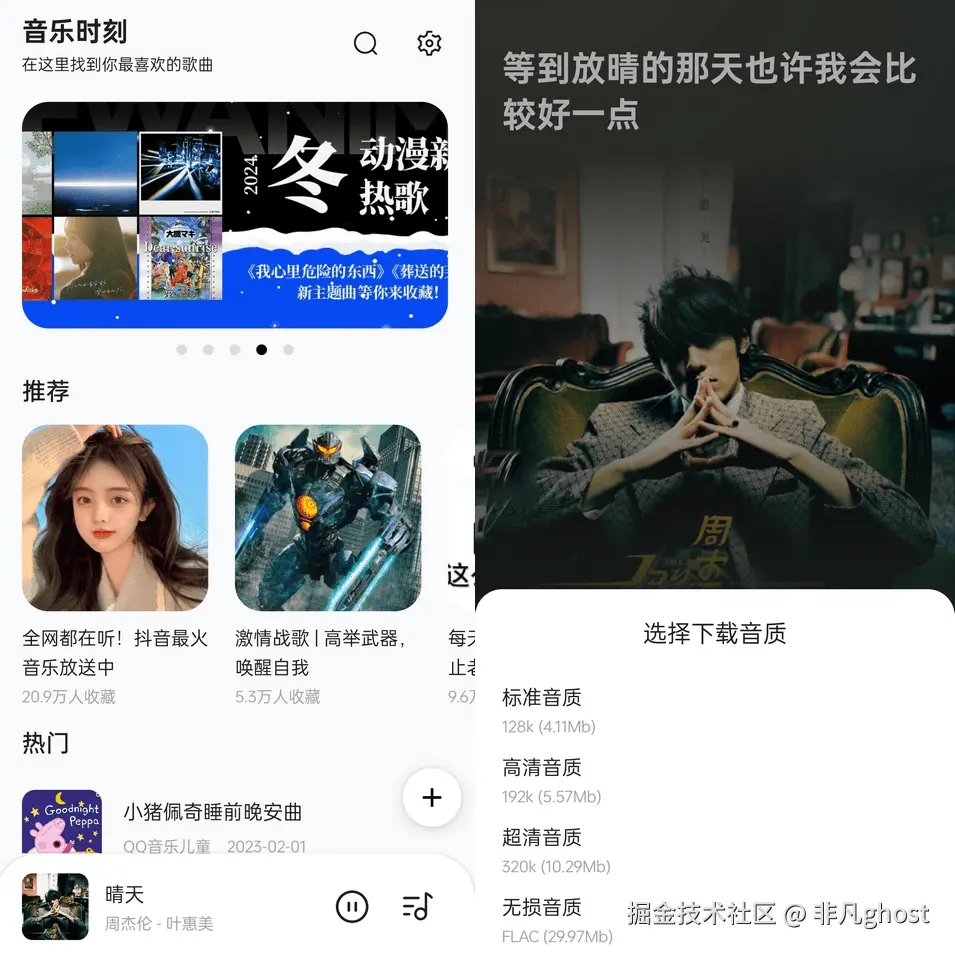This screenshot has width=955, height=955.
Task: Pause the song 晴天
Action: (x=352, y=907)
